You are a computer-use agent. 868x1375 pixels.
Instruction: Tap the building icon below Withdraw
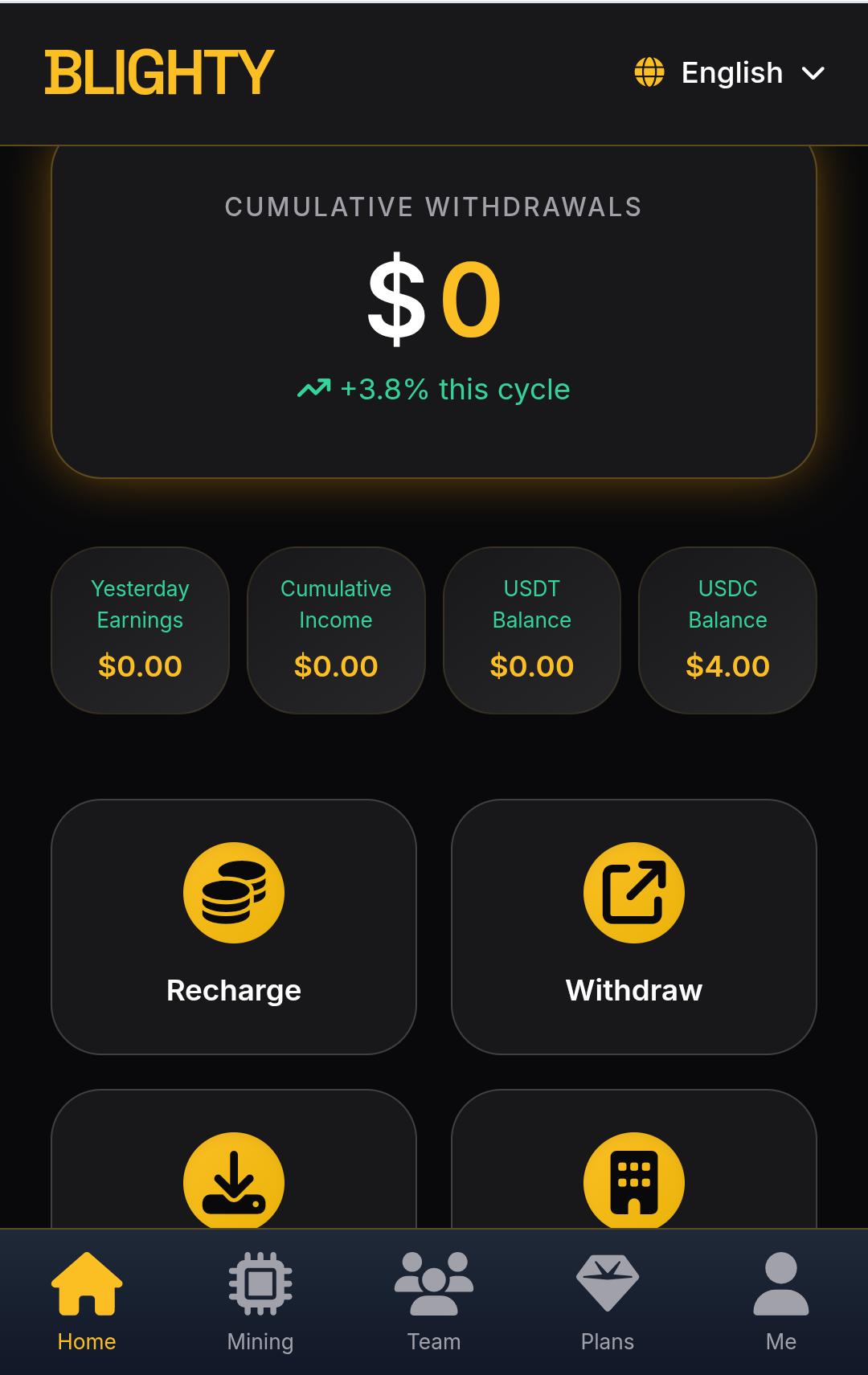coord(633,1181)
